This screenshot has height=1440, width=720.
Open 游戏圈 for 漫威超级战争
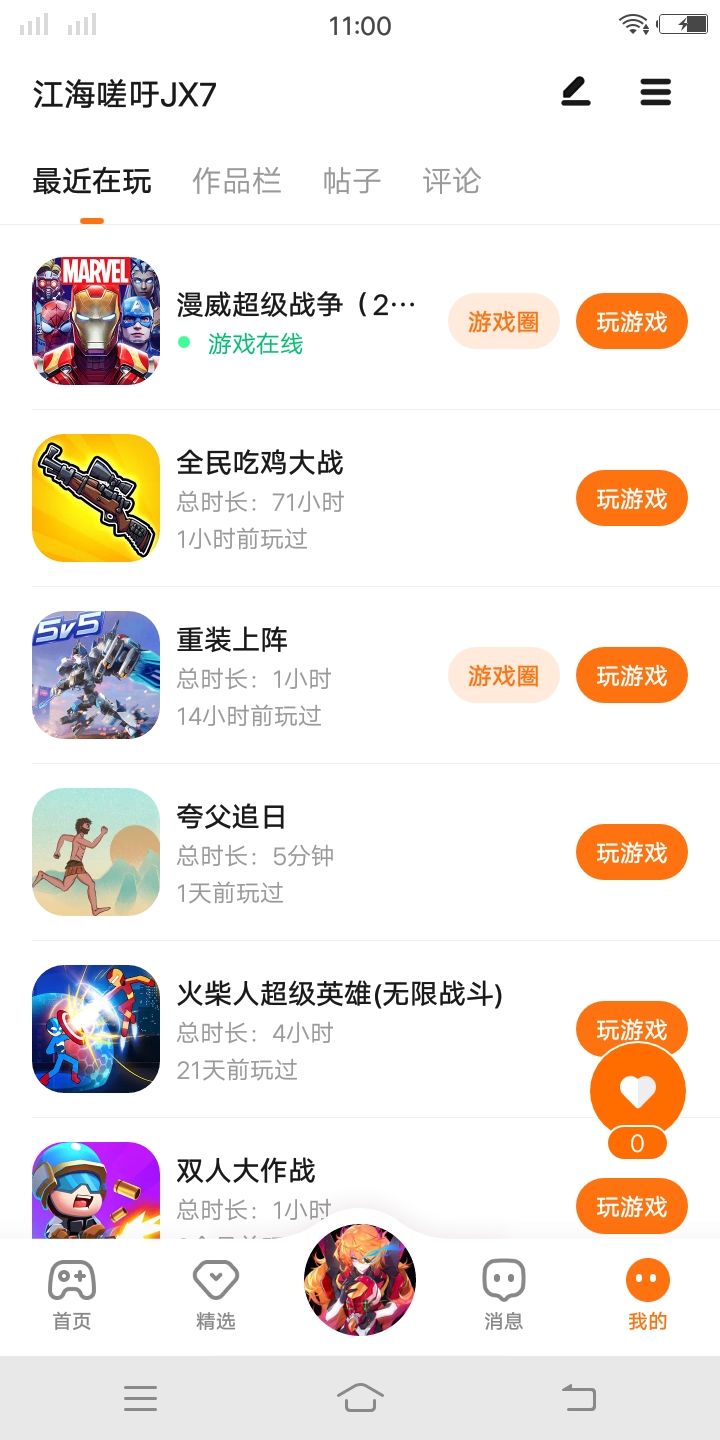tap(503, 321)
